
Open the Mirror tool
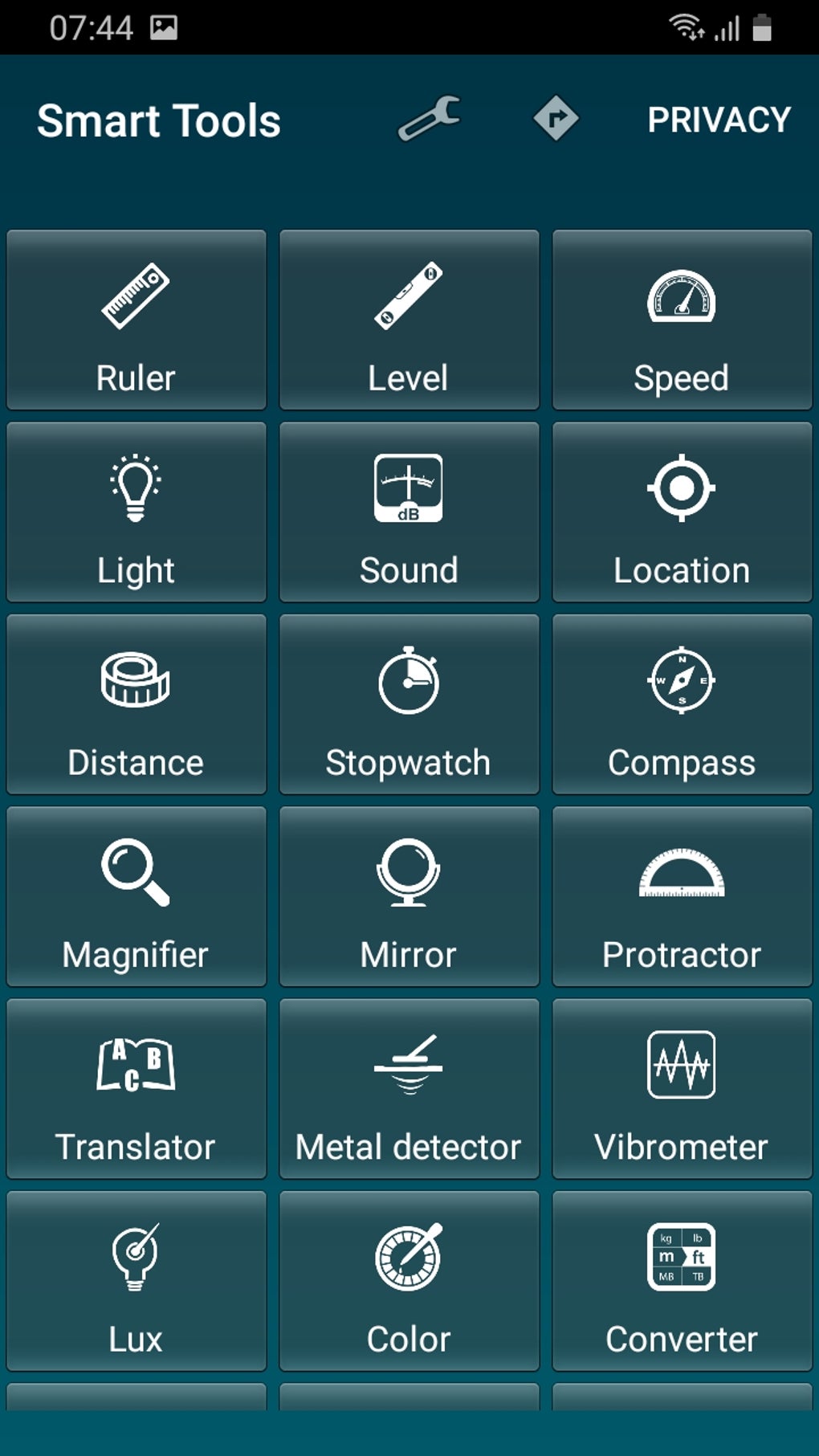(409, 896)
